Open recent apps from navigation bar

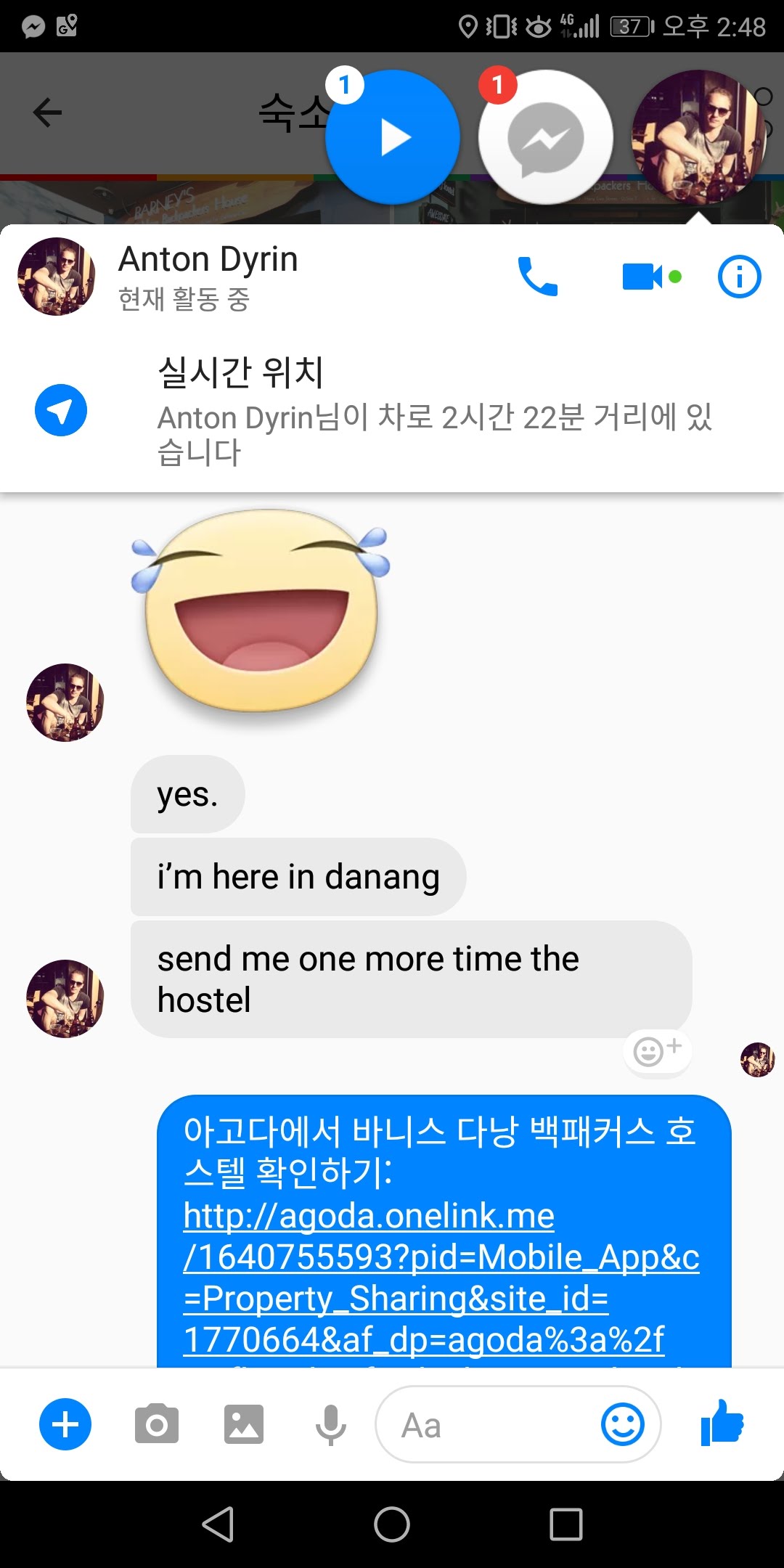point(566,1524)
